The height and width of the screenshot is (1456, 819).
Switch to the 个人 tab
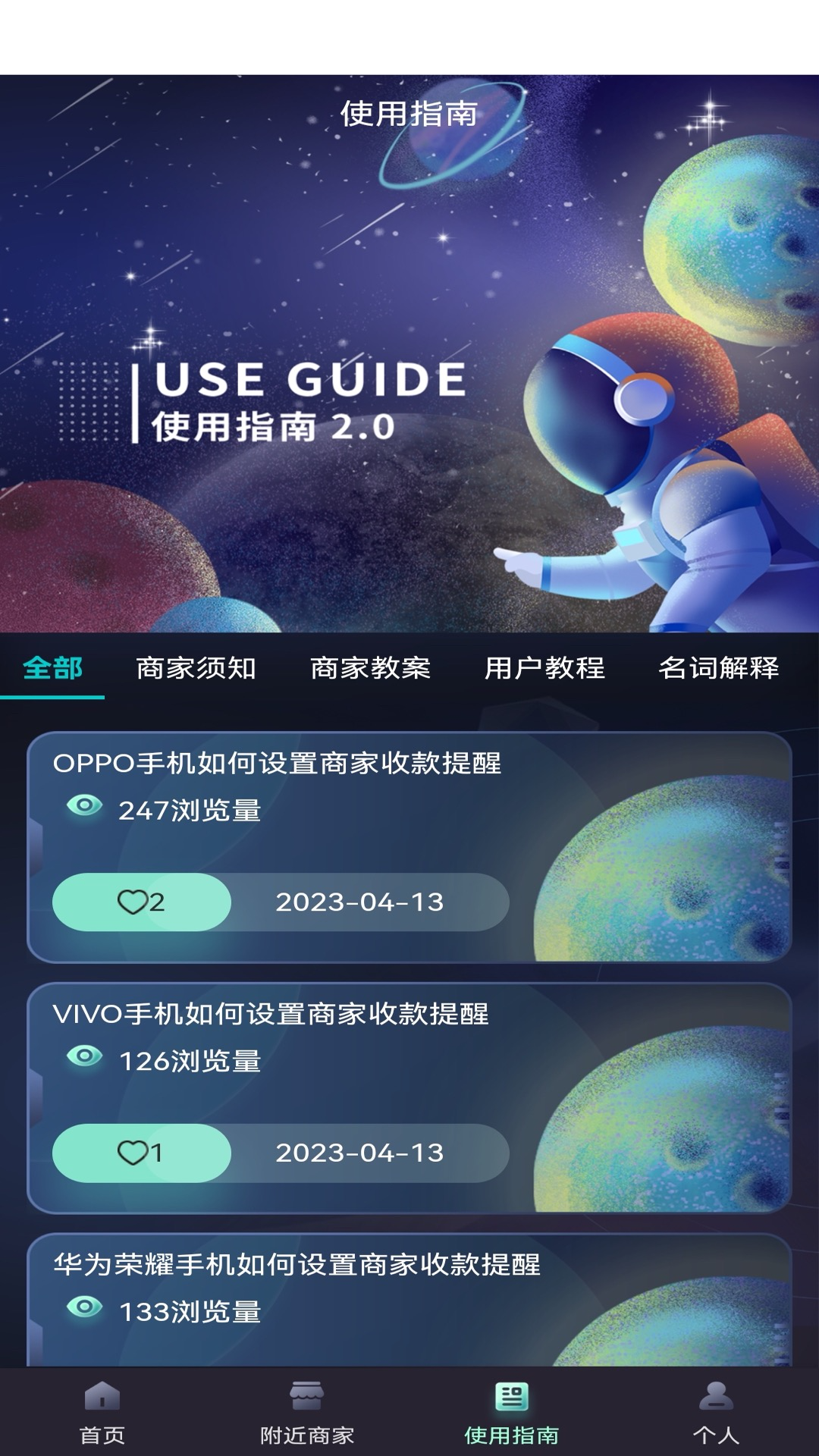tap(716, 1412)
